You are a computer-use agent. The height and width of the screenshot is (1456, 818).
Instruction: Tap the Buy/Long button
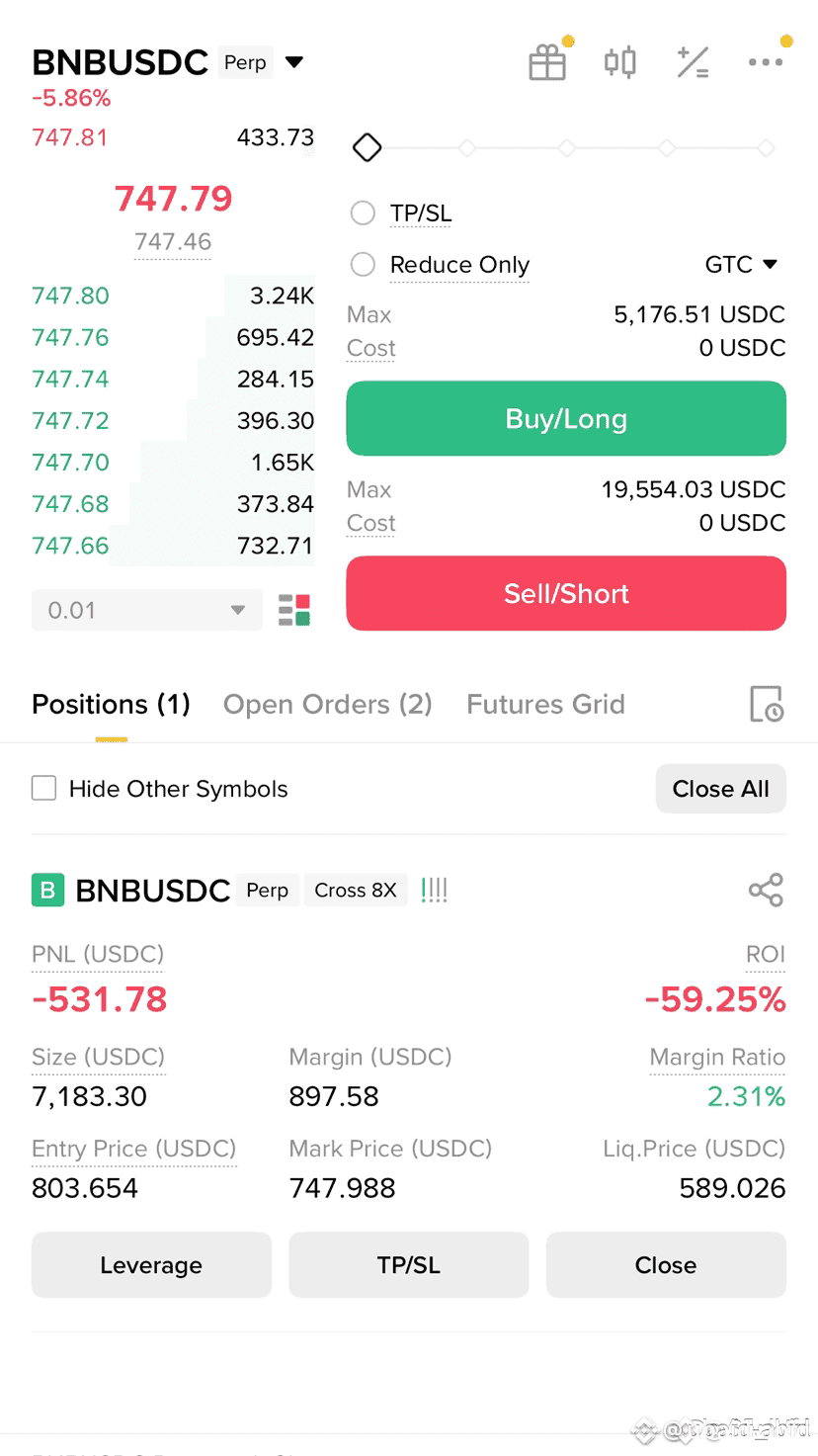(x=566, y=418)
